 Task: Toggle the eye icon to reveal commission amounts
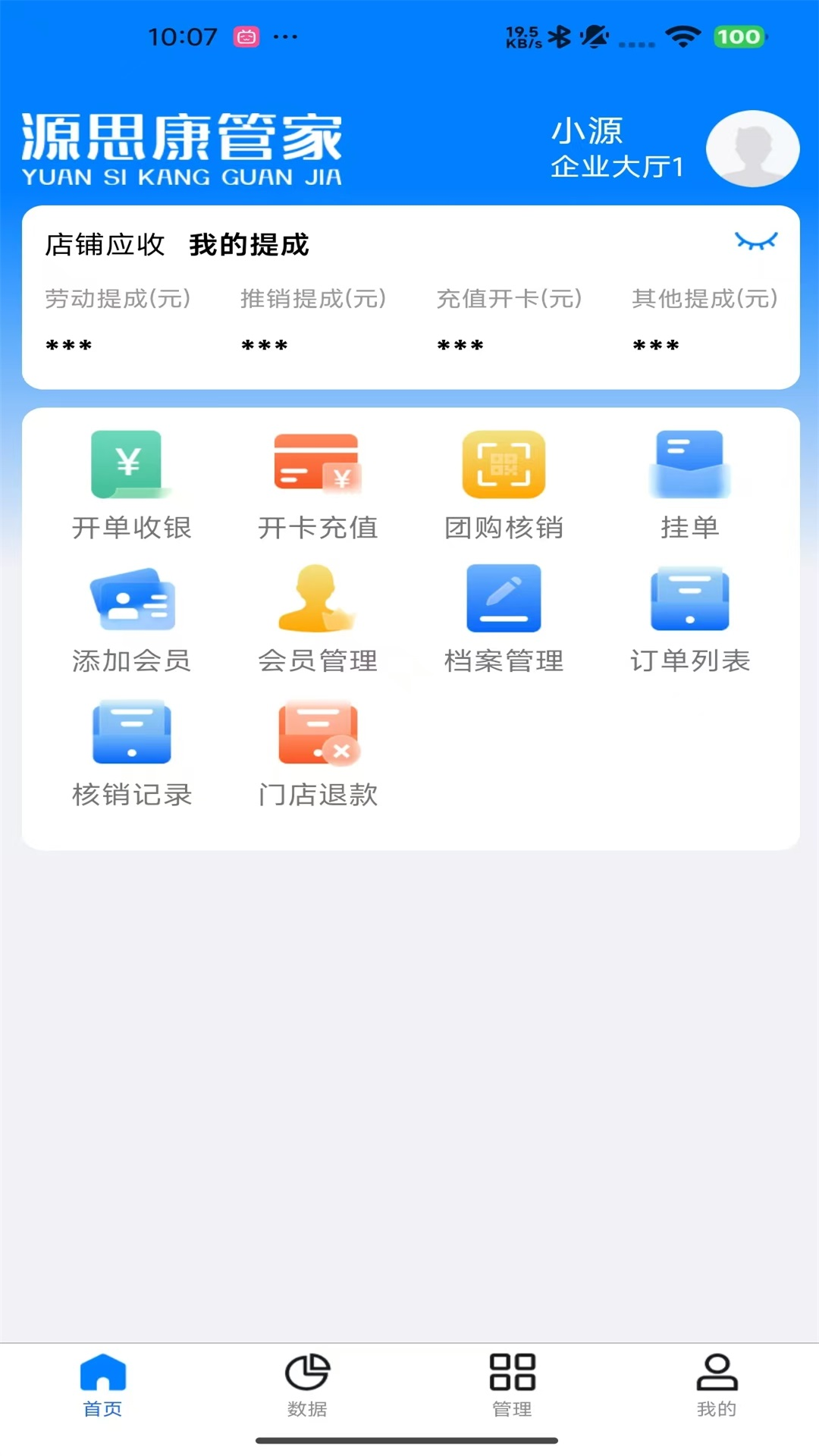[755, 241]
